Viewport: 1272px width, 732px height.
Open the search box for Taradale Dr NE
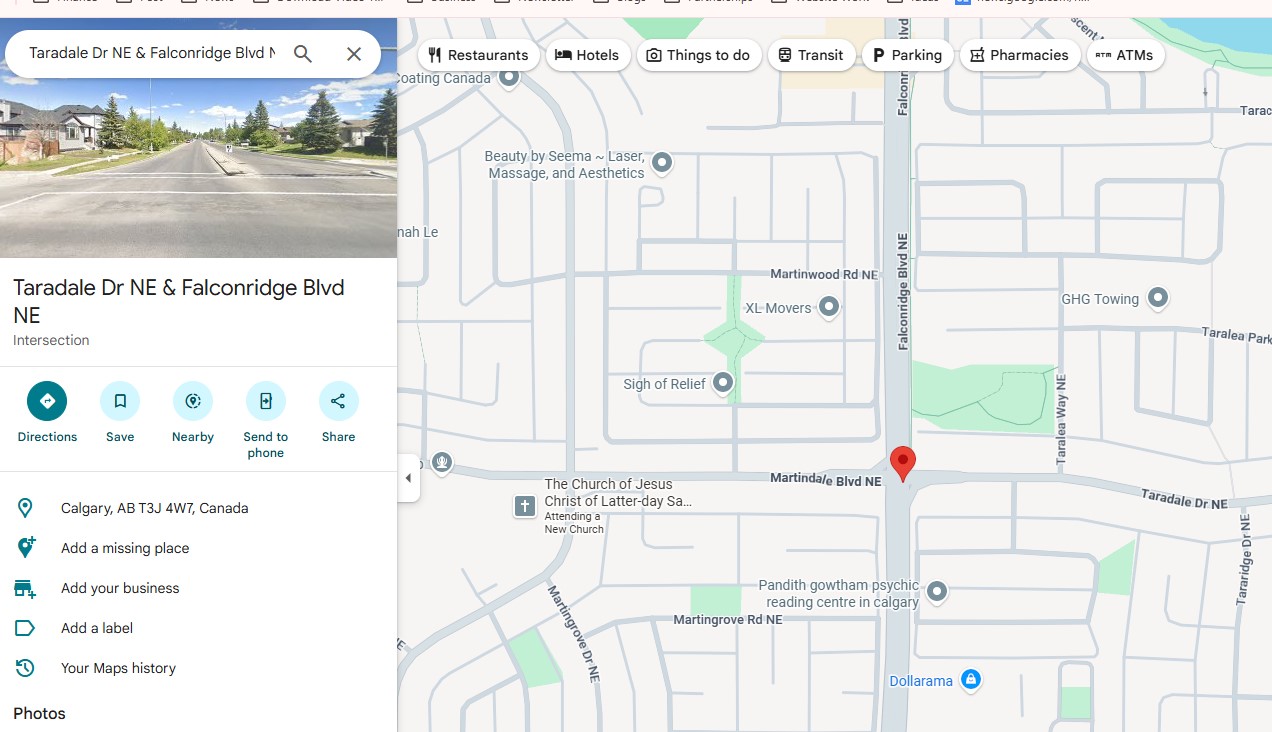(x=150, y=53)
